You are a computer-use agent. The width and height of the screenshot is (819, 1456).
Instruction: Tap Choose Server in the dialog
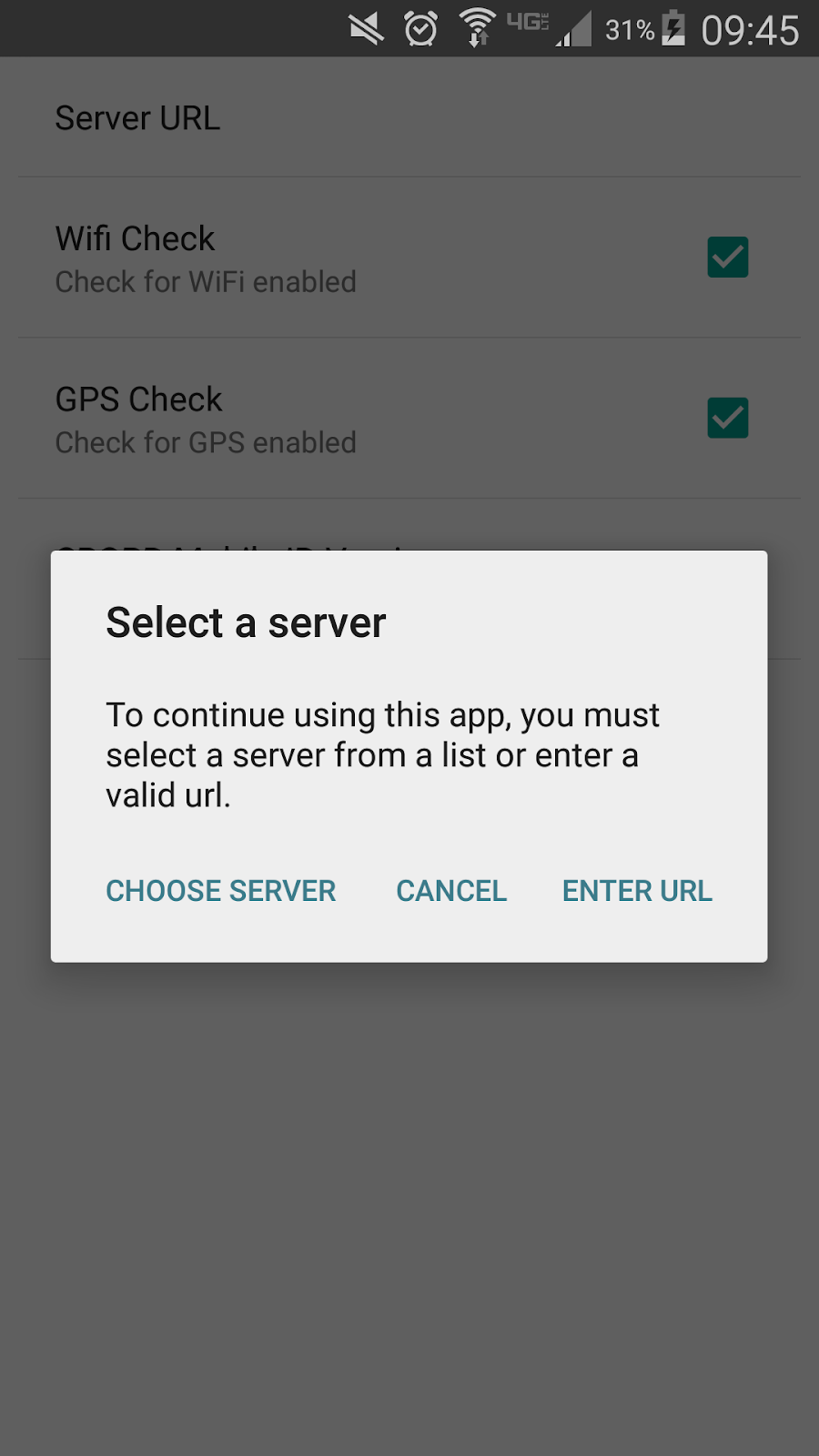pyautogui.click(x=221, y=890)
